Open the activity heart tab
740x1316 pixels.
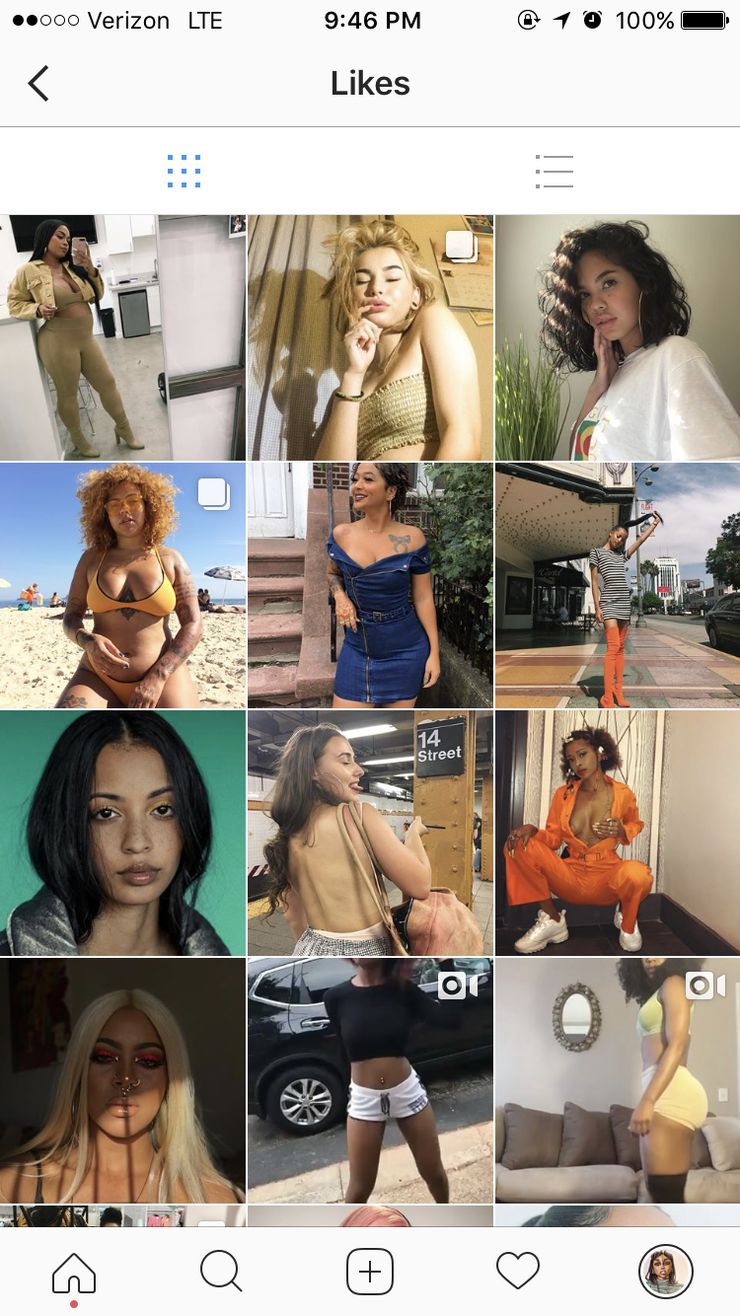point(518,1272)
